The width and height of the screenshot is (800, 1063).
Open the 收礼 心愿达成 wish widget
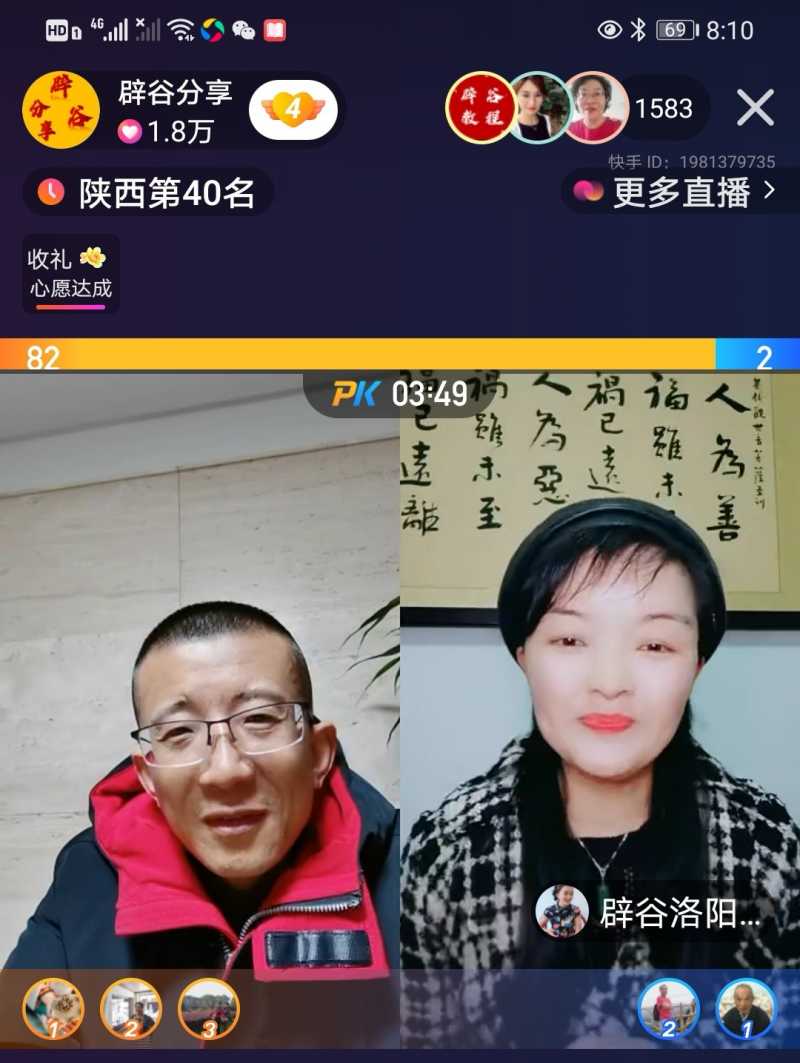pos(70,274)
